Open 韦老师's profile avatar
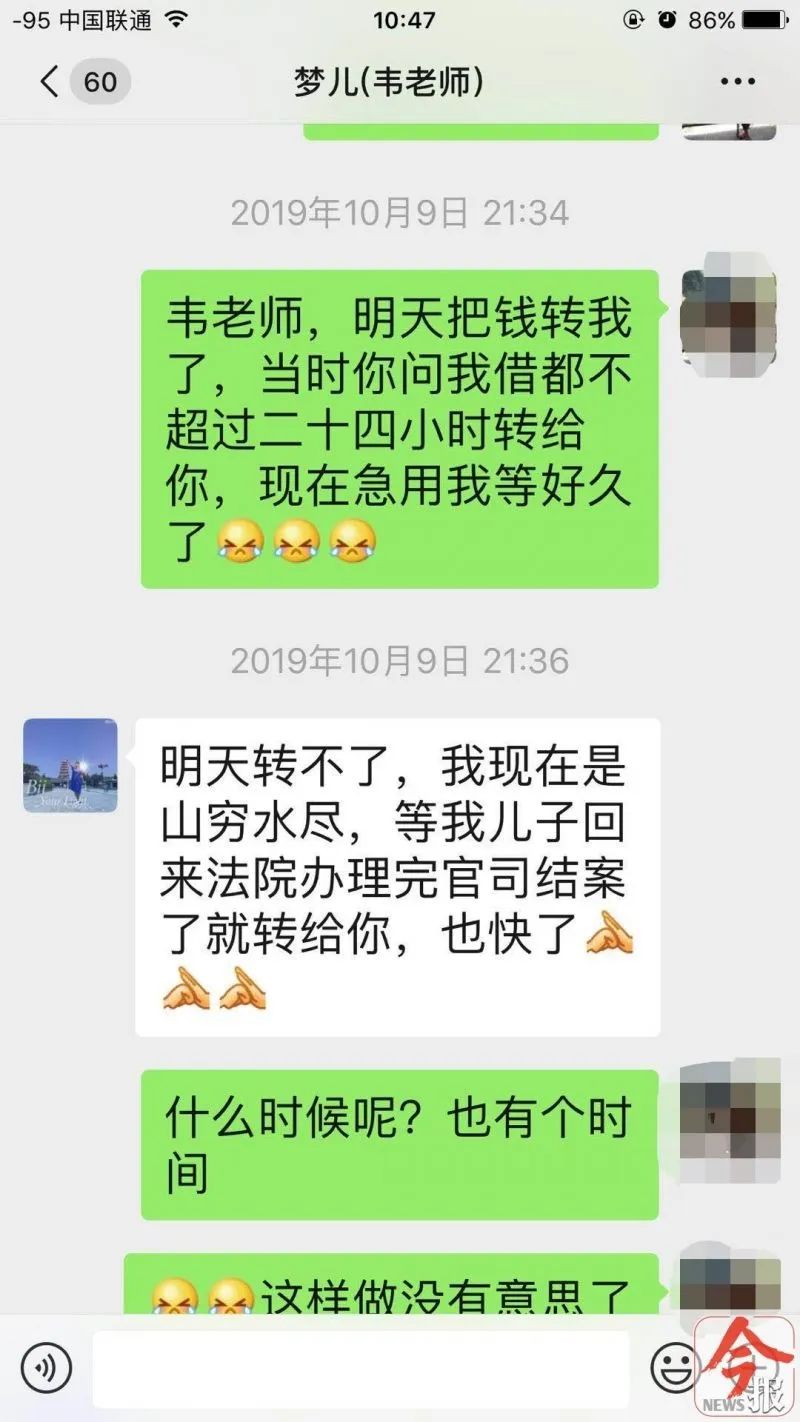Image resolution: width=800 pixels, height=1422 pixels. click(x=70, y=765)
